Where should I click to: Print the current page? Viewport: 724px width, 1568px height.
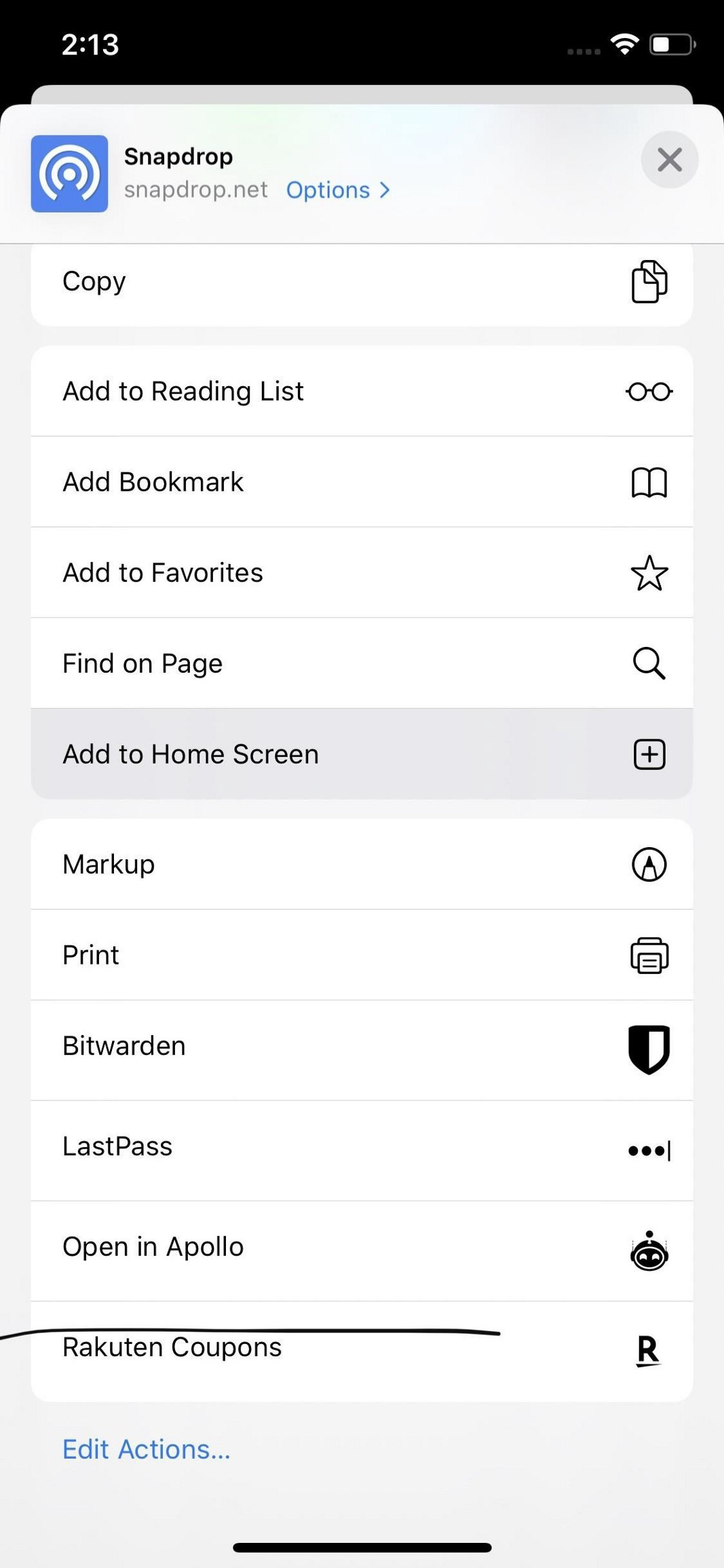pos(362,955)
